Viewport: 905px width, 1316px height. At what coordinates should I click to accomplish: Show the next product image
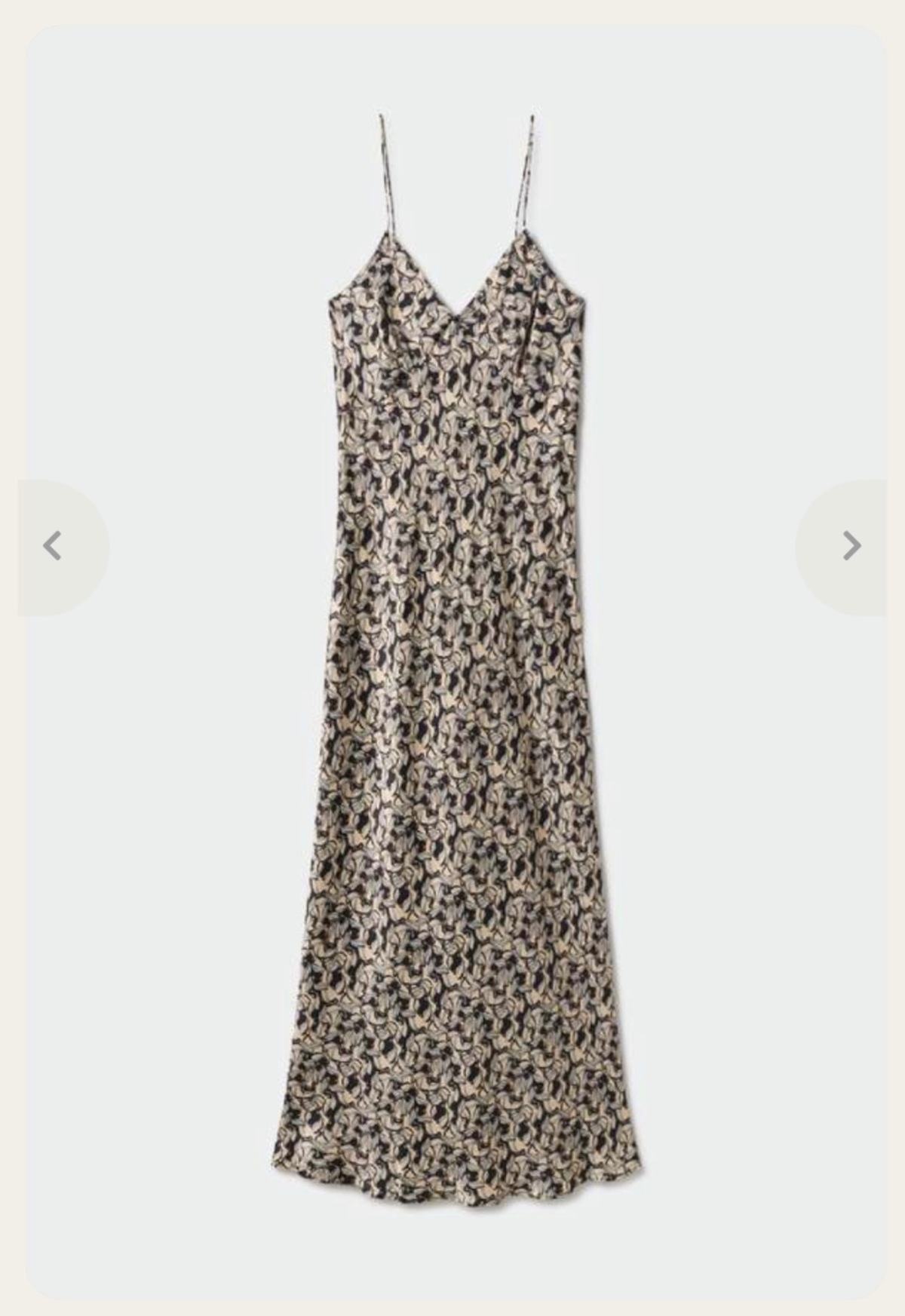851,547
